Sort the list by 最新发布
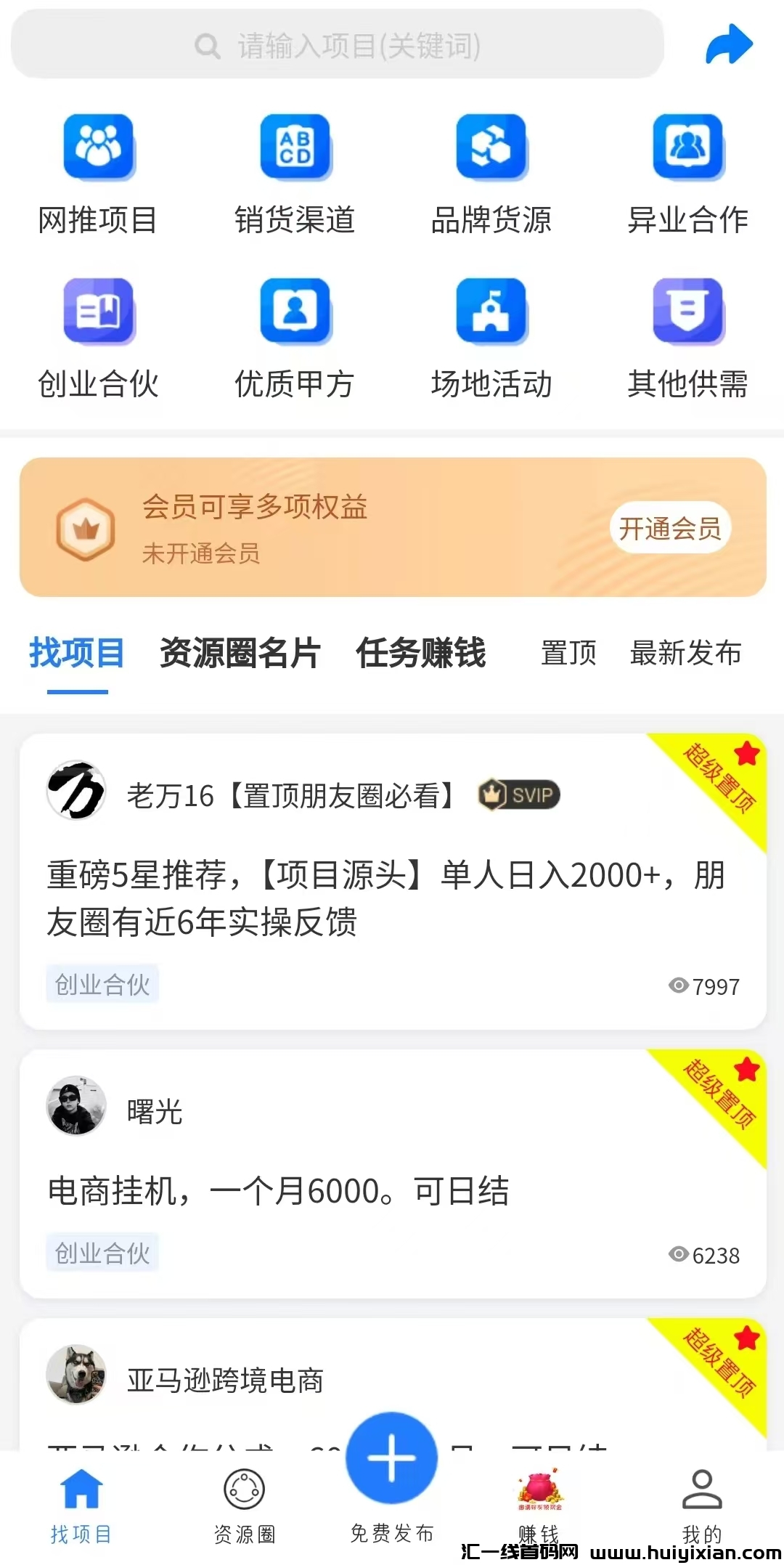The width and height of the screenshot is (784, 1565). 685,653
